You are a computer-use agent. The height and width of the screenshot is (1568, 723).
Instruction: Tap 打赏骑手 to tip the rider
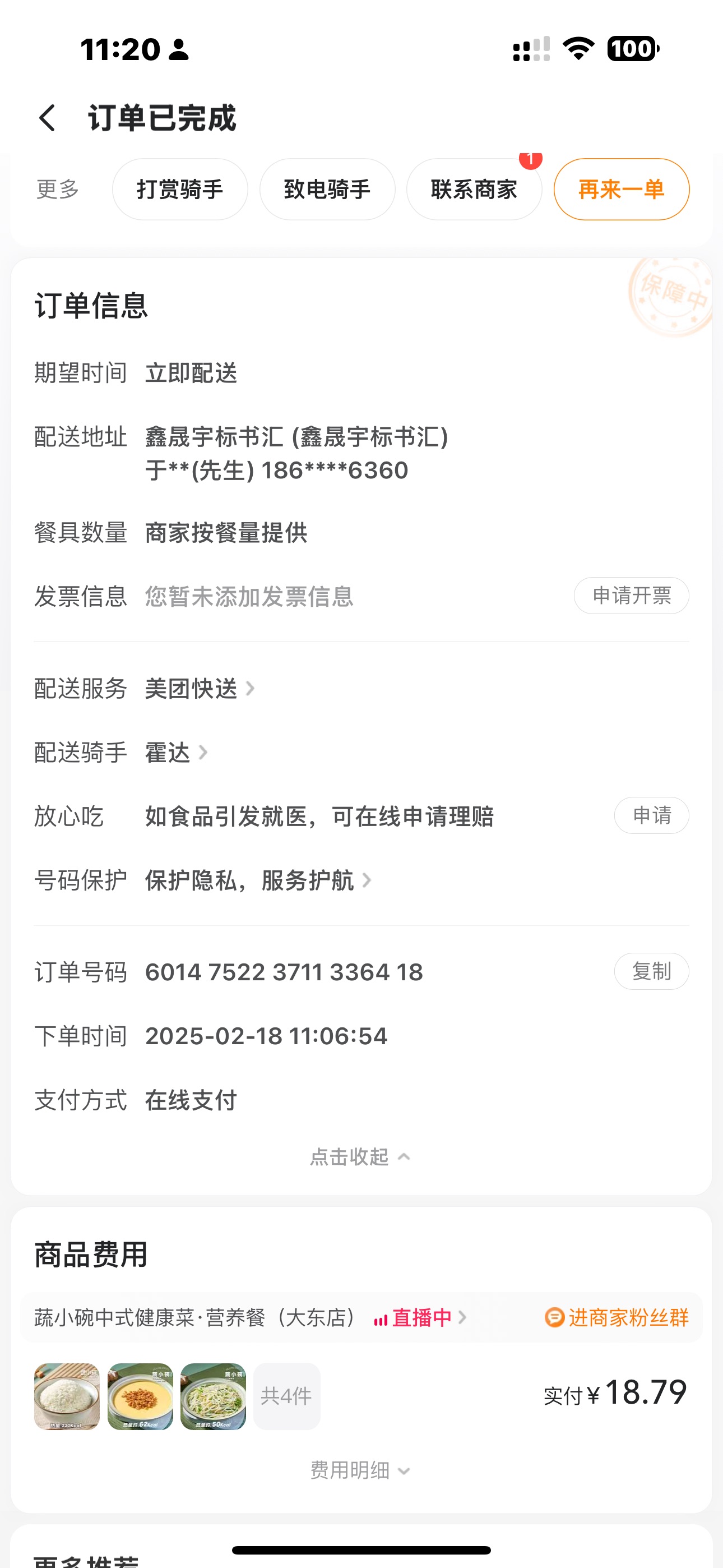pos(179,190)
